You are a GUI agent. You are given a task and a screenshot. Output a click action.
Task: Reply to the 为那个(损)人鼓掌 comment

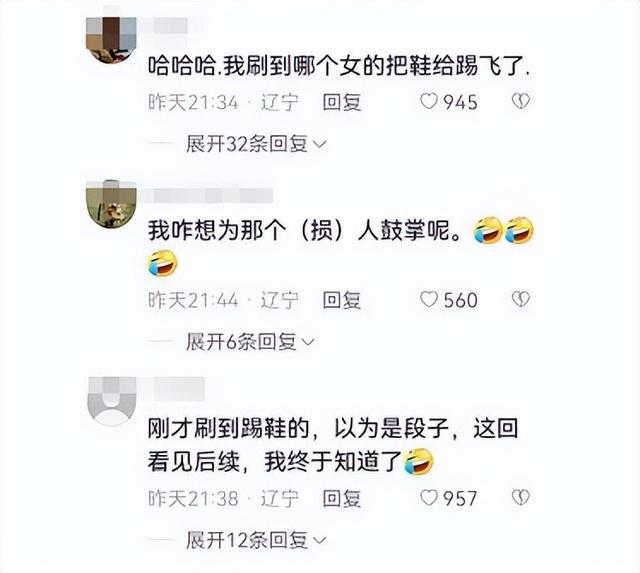pos(342,299)
